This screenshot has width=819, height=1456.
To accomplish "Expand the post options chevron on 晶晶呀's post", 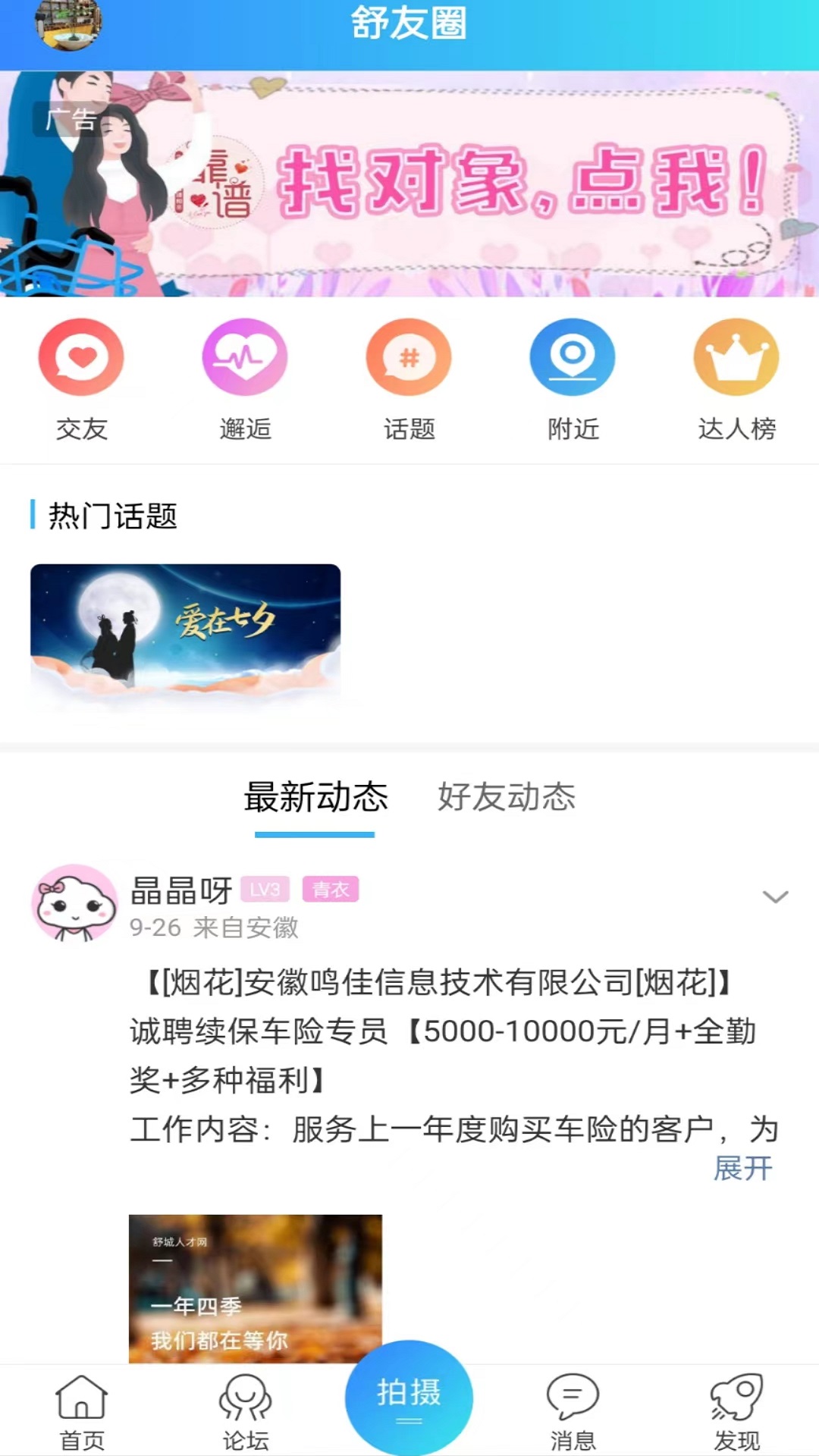I will 775,897.
